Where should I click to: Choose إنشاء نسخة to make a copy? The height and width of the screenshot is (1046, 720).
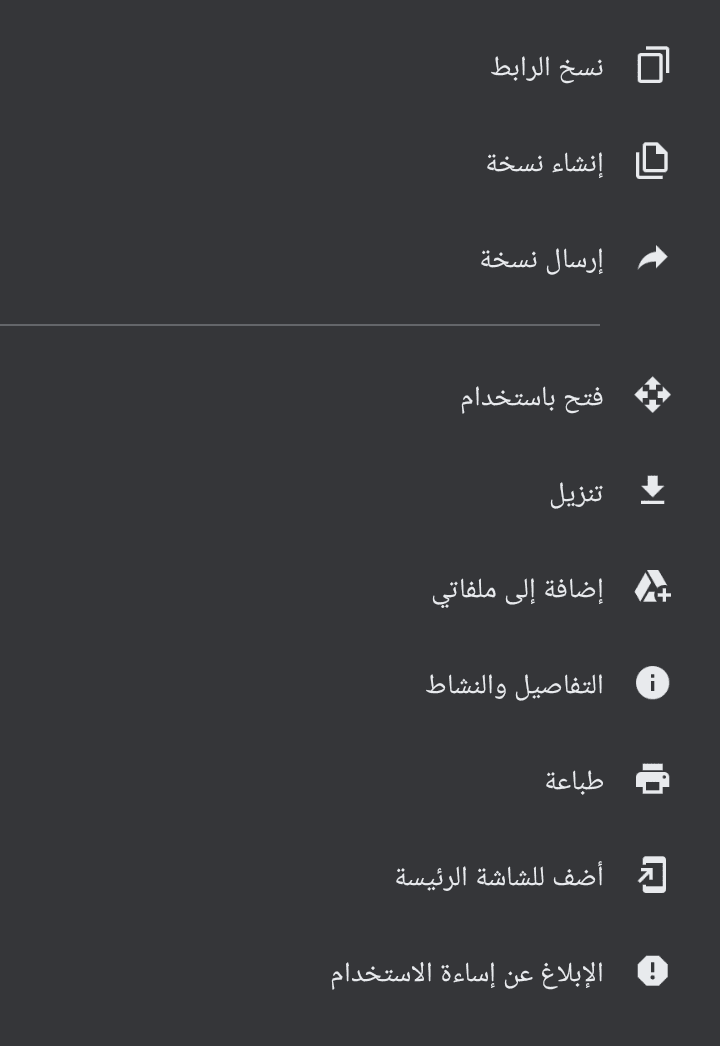[545, 163]
